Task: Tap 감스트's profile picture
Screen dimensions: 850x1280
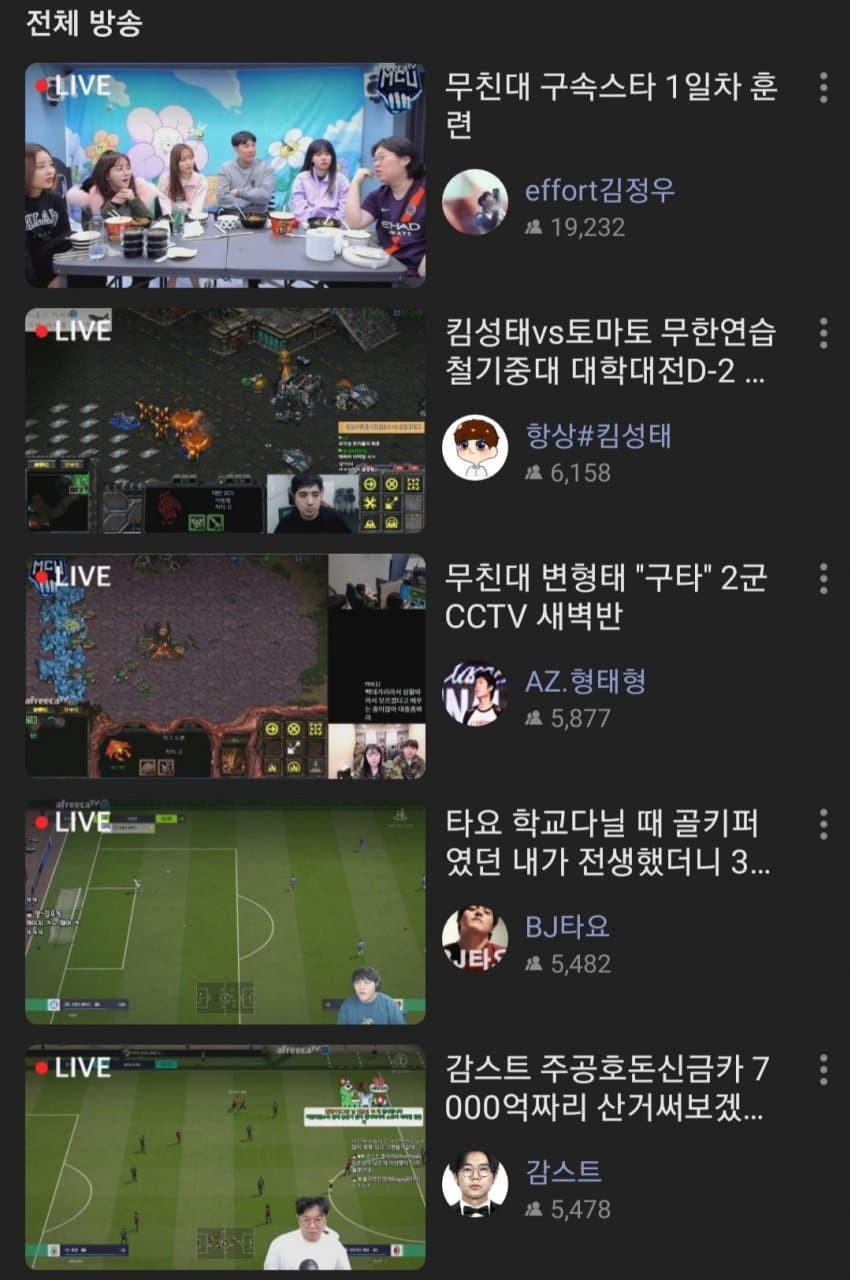Action: [475, 1183]
